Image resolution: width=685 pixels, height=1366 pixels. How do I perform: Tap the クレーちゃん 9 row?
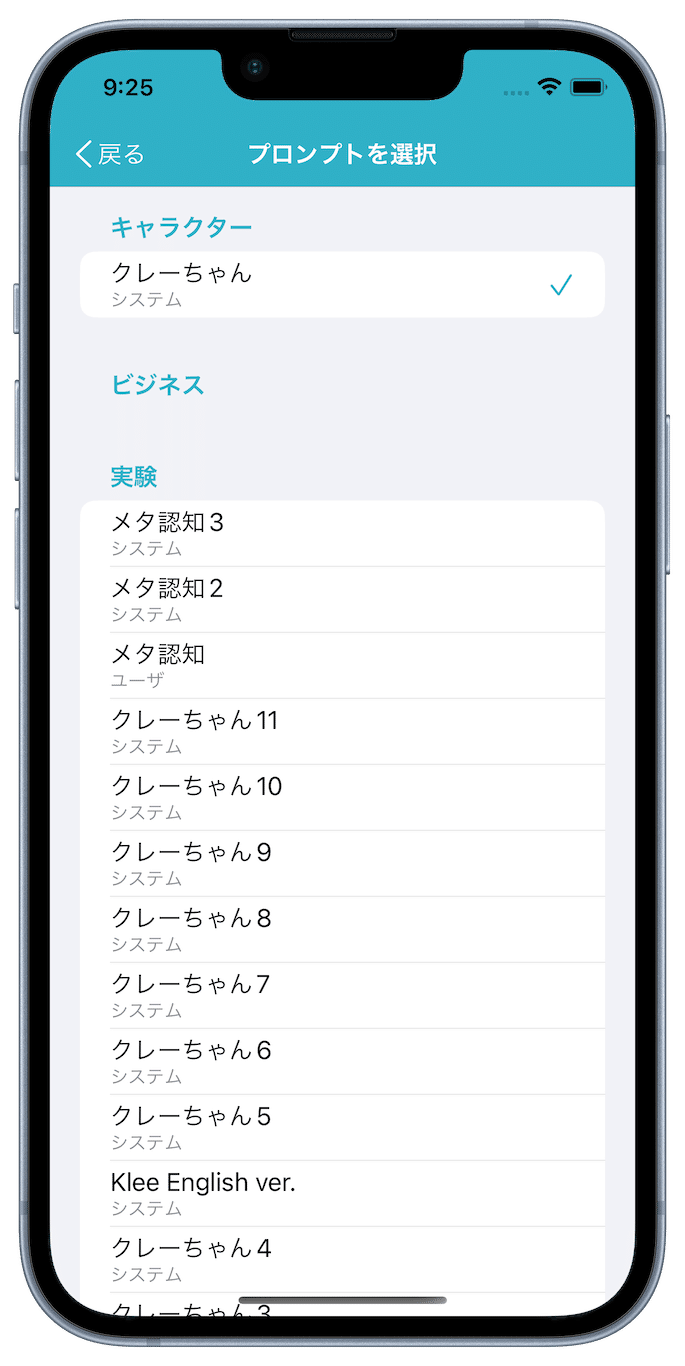point(342,864)
